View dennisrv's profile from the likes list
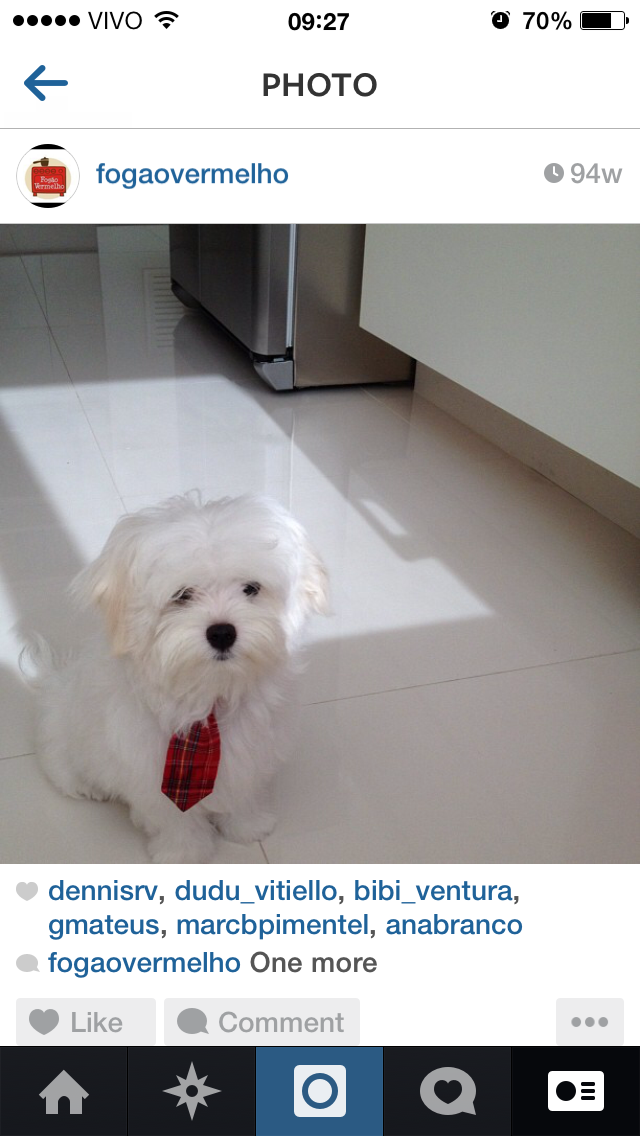The width and height of the screenshot is (640, 1136). 102,891
